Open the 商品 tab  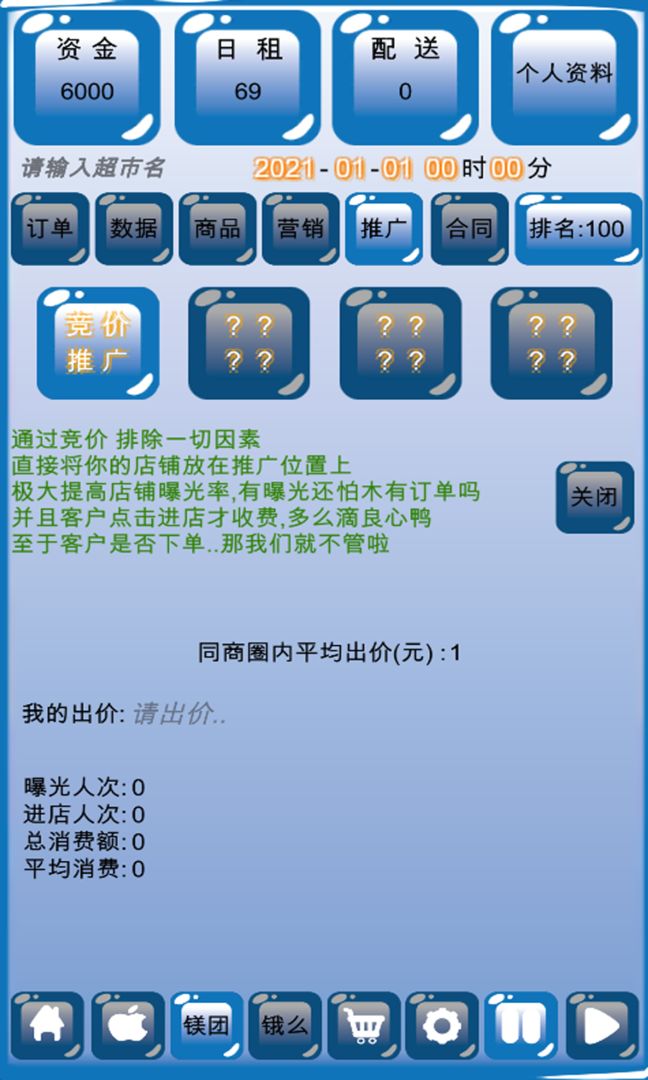[218, 229]
